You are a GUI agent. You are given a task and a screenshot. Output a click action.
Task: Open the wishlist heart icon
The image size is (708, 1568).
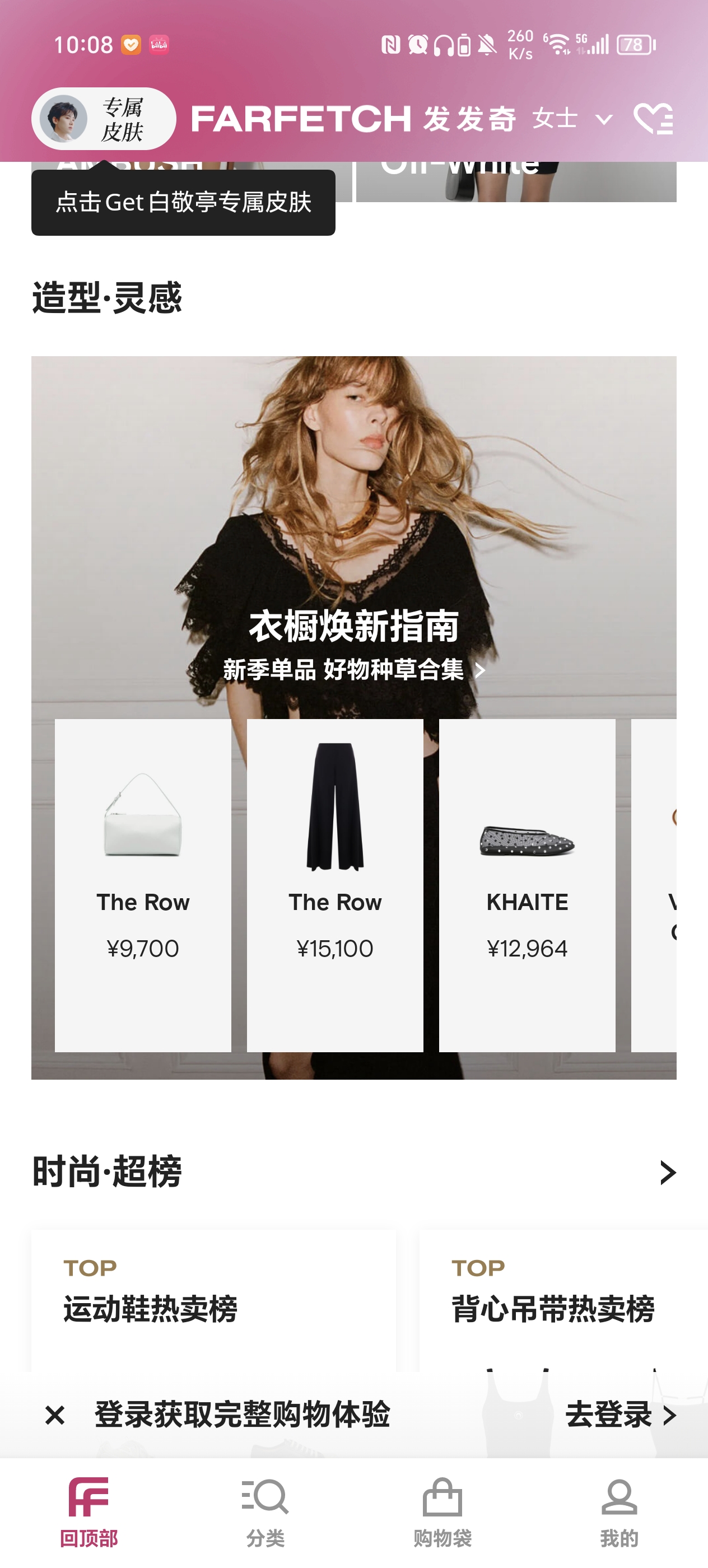tap(653, 119)
